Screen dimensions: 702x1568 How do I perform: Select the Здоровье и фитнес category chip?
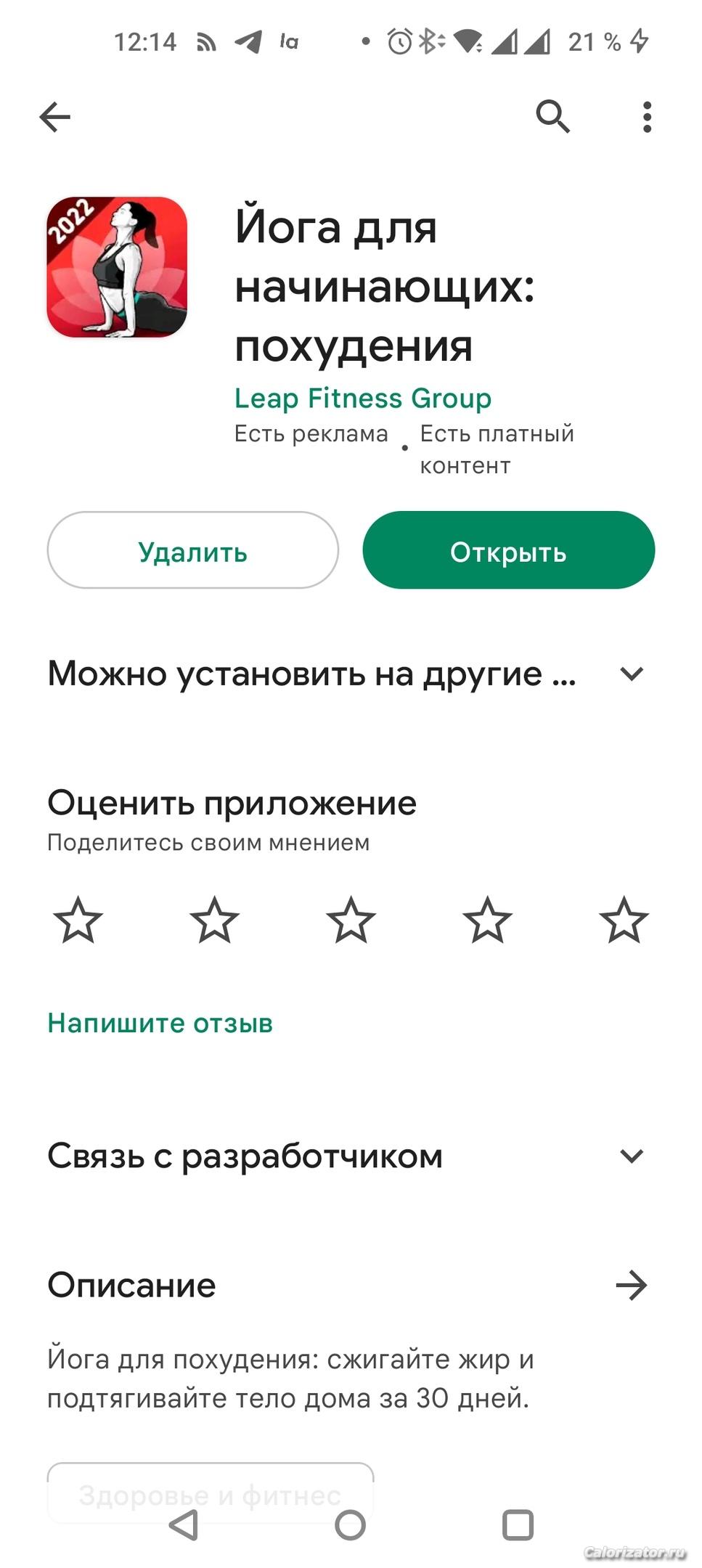click(x=211, y=1486)
